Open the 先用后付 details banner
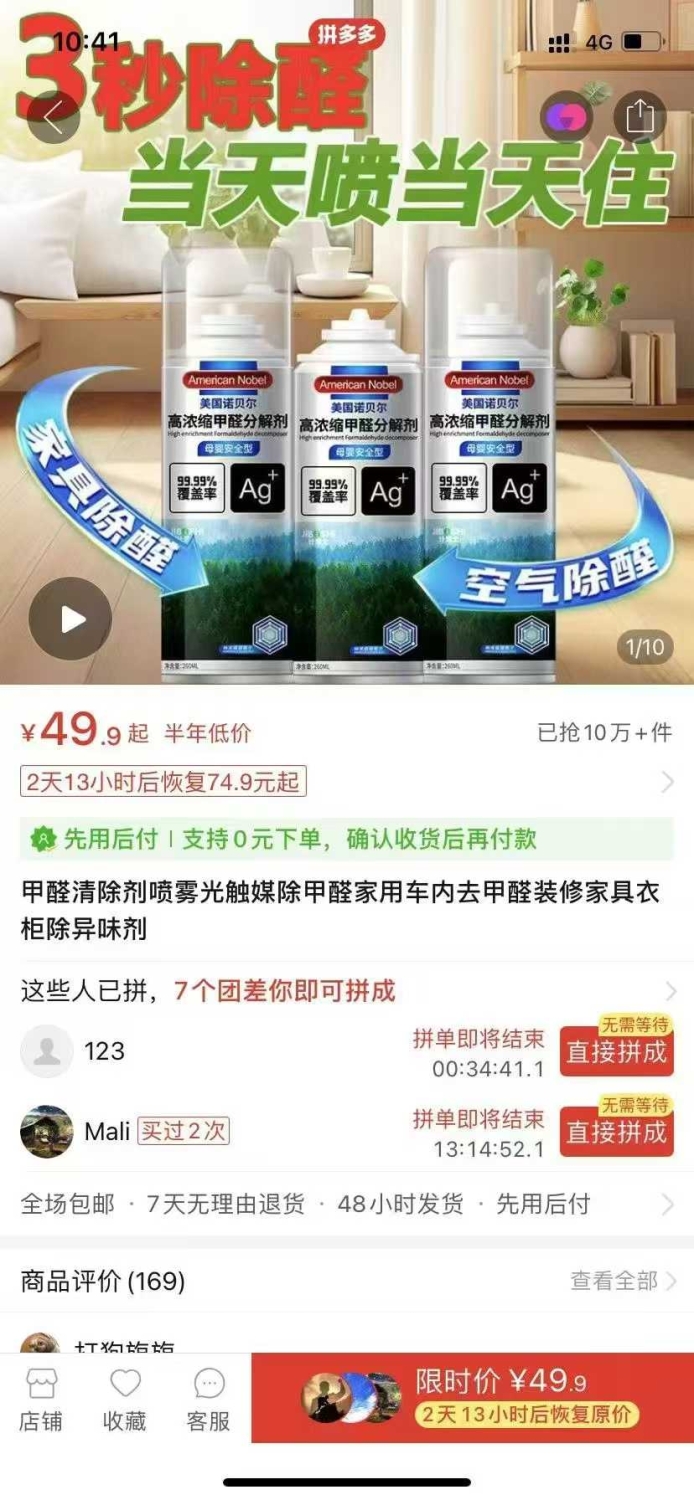This screenshot has width=694, height=1500. tap(347, 839)
